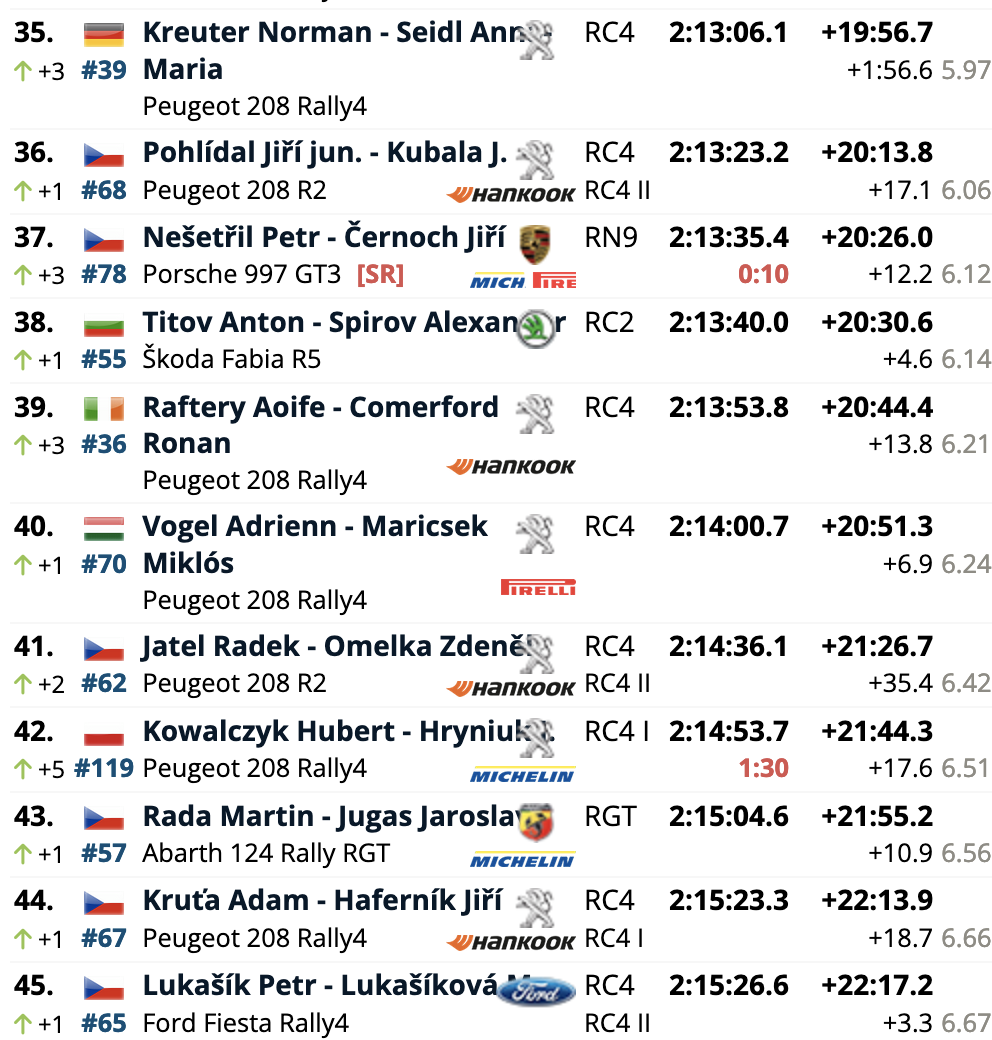Open Raftery Aoife - Comerford Ronan crew link

[x=320, y=408]
